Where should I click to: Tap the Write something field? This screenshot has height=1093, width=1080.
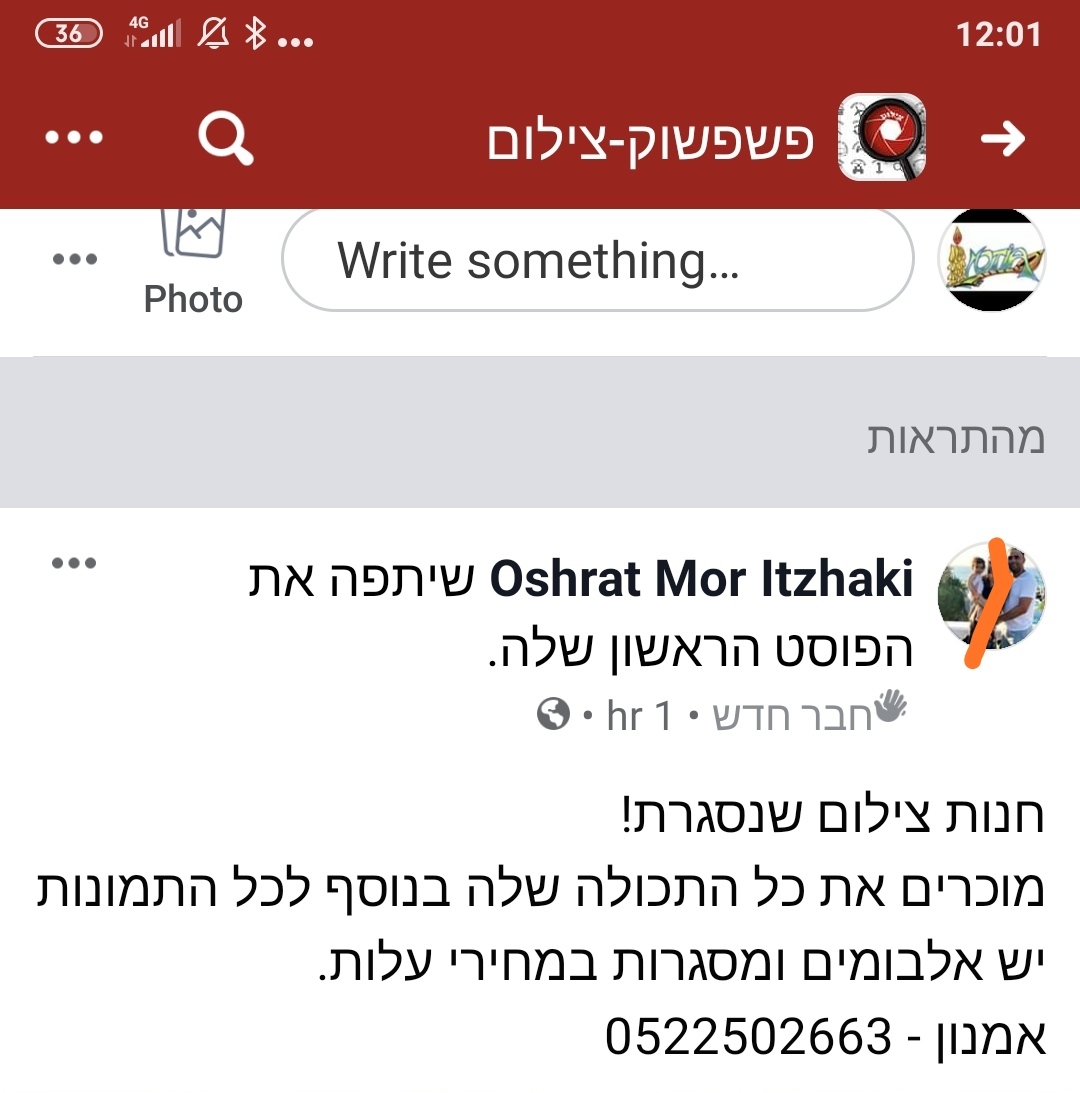pyautogui.click(x=597, y=261)
